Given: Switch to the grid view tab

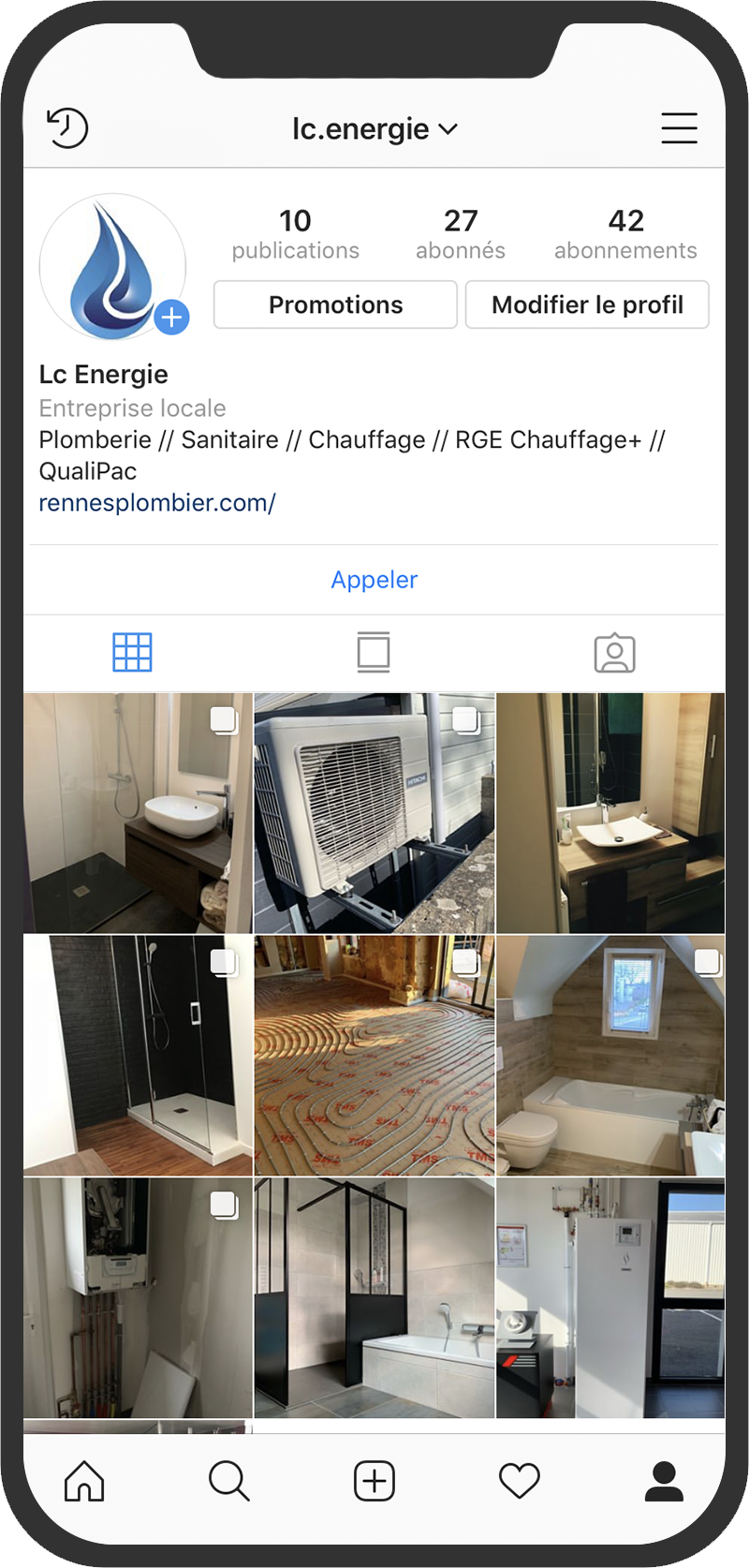Looking at the screenshot, I should pos(132,652).
